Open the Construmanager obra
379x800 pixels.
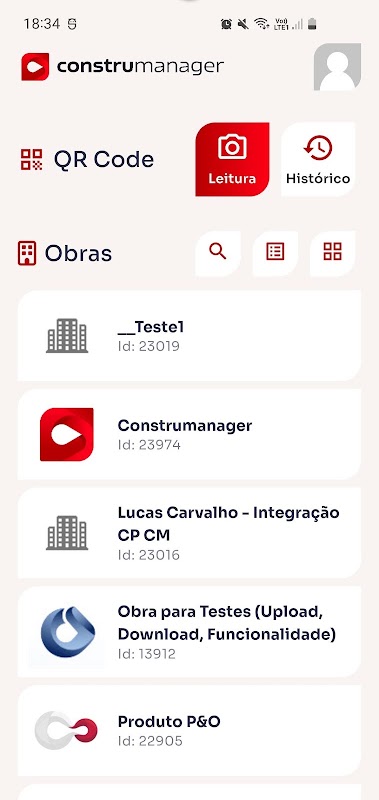click(189, 434)
